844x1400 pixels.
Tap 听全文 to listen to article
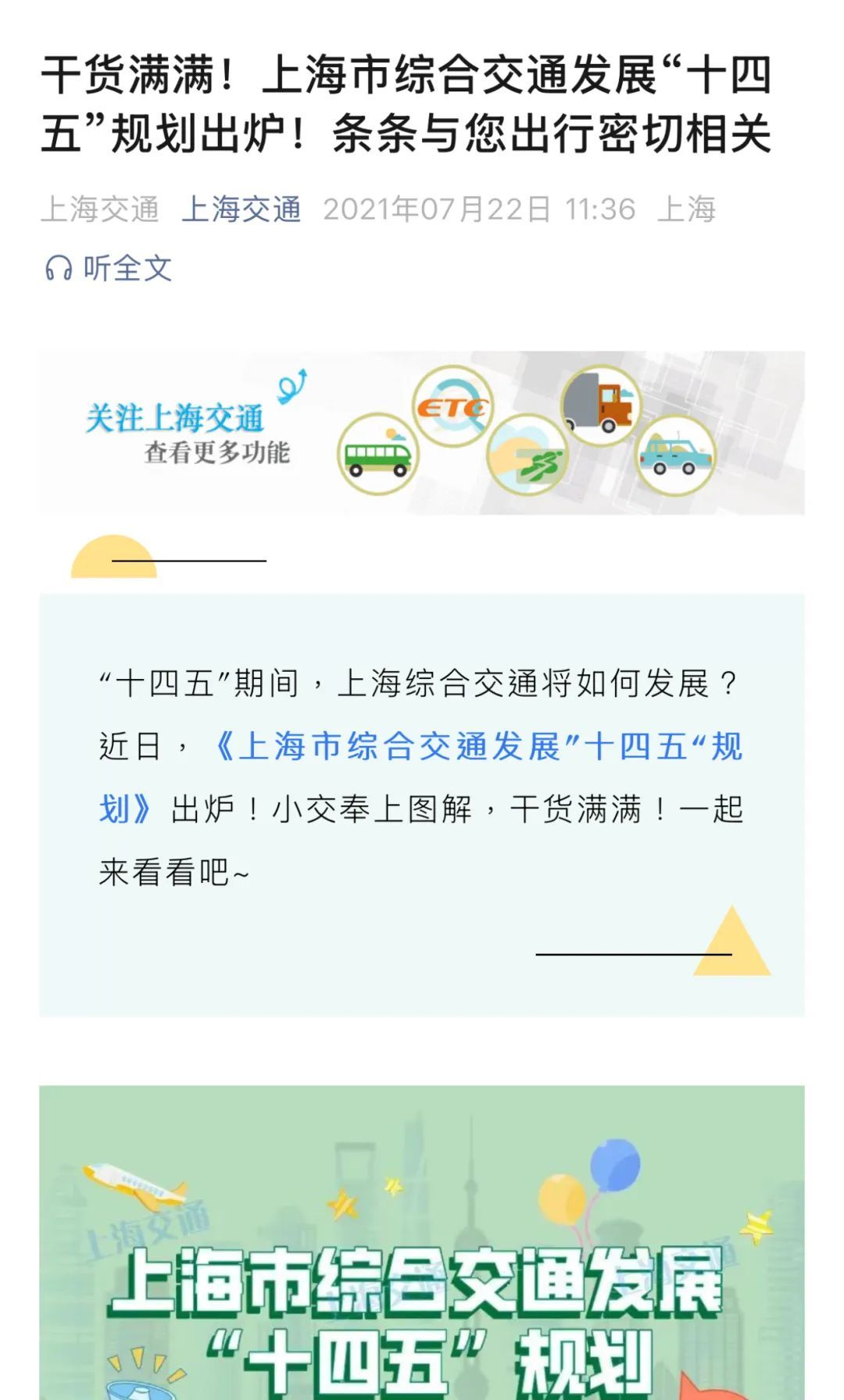(109, 269)
